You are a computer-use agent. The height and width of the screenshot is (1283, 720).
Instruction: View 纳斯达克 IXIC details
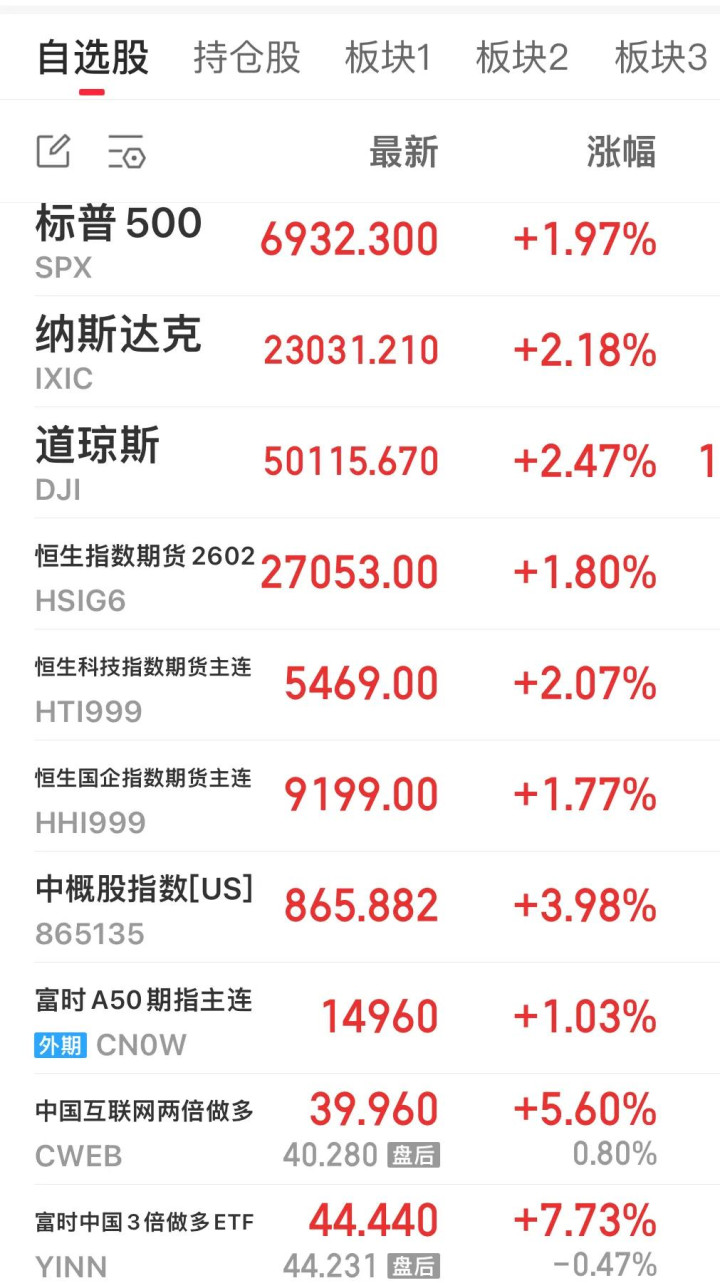click(119, 351)
